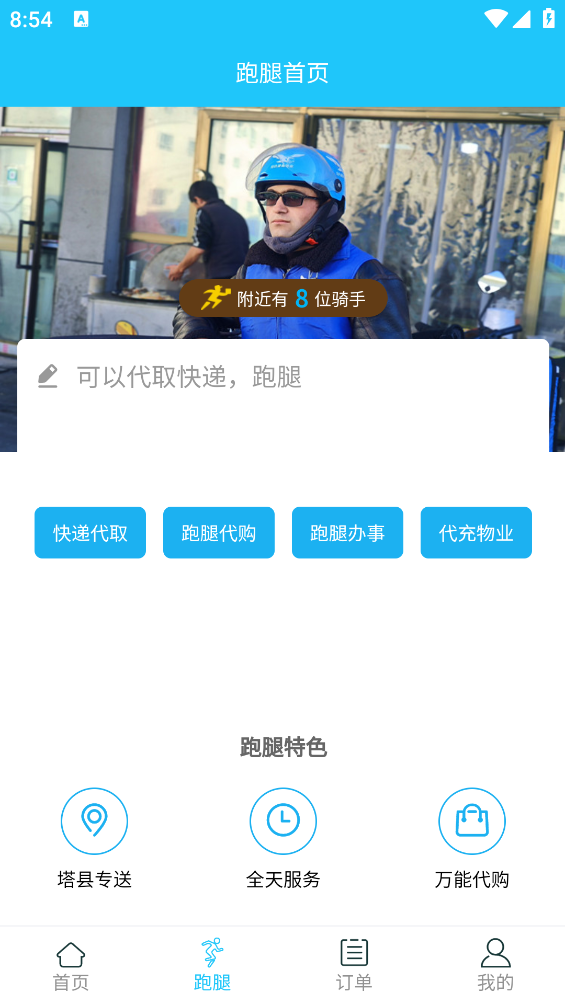
Task: Select the 快递代取 button
Action: coord(90,533)
